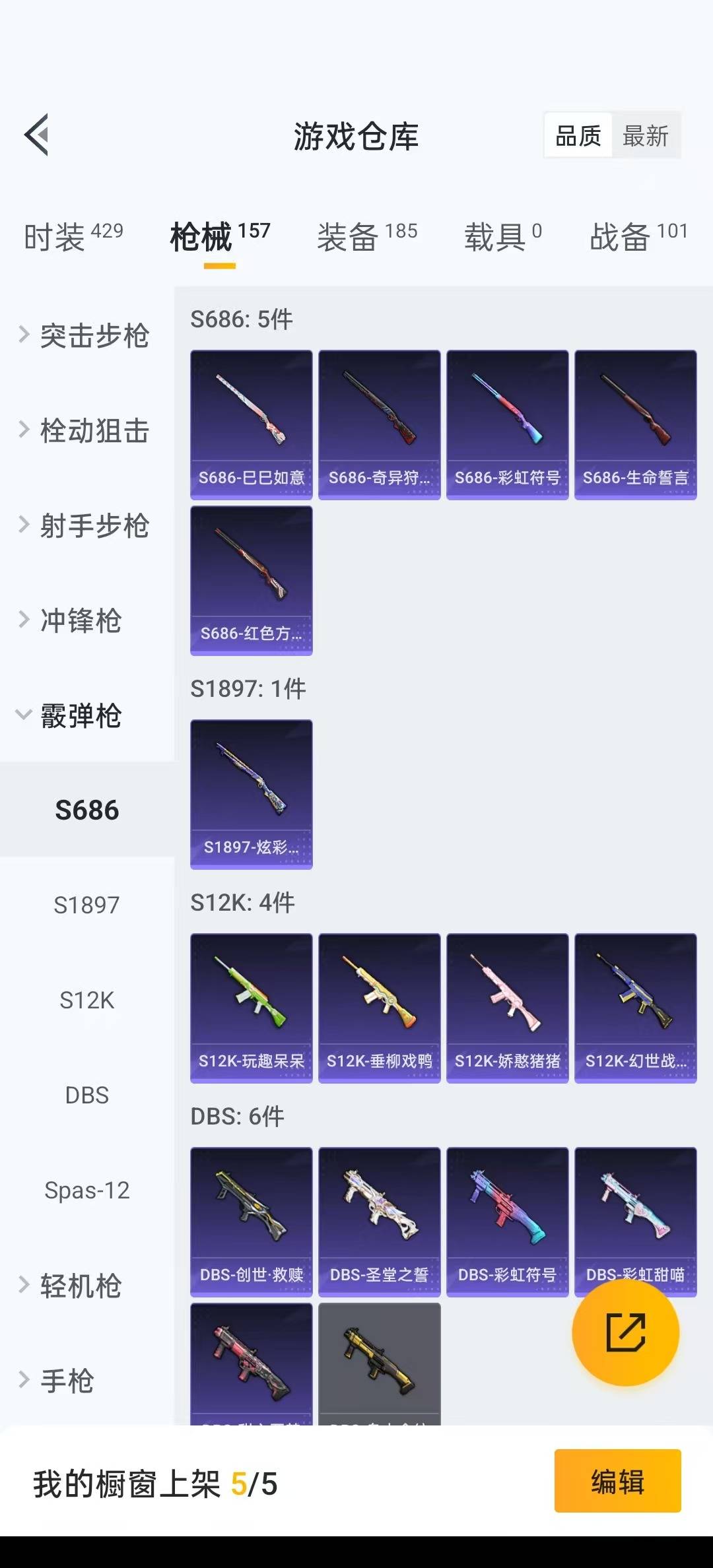This screenshot has height=1568, width=713.
Task: Select Spas-12 in the sidebar
Action: (86, 1190)
